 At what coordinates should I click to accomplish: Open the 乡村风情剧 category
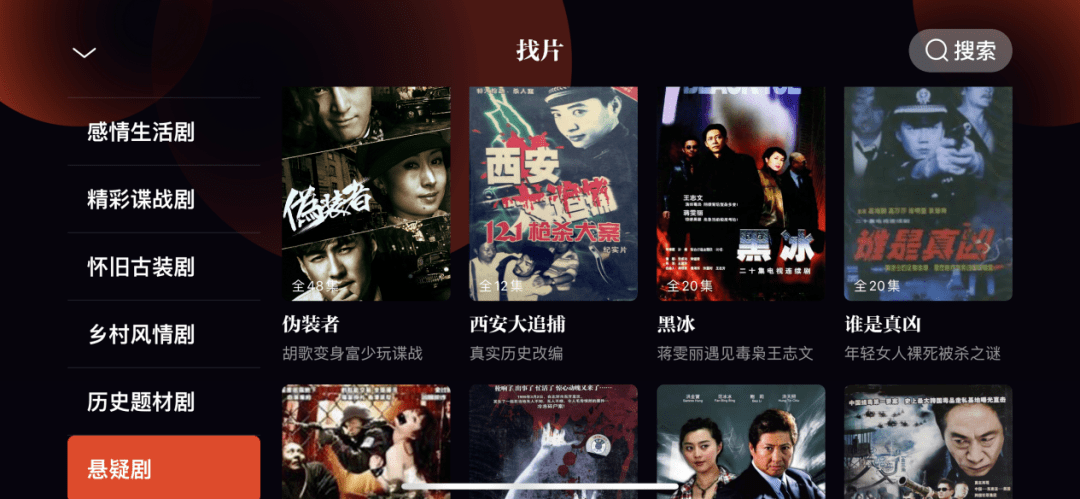(x=140, y=334)
